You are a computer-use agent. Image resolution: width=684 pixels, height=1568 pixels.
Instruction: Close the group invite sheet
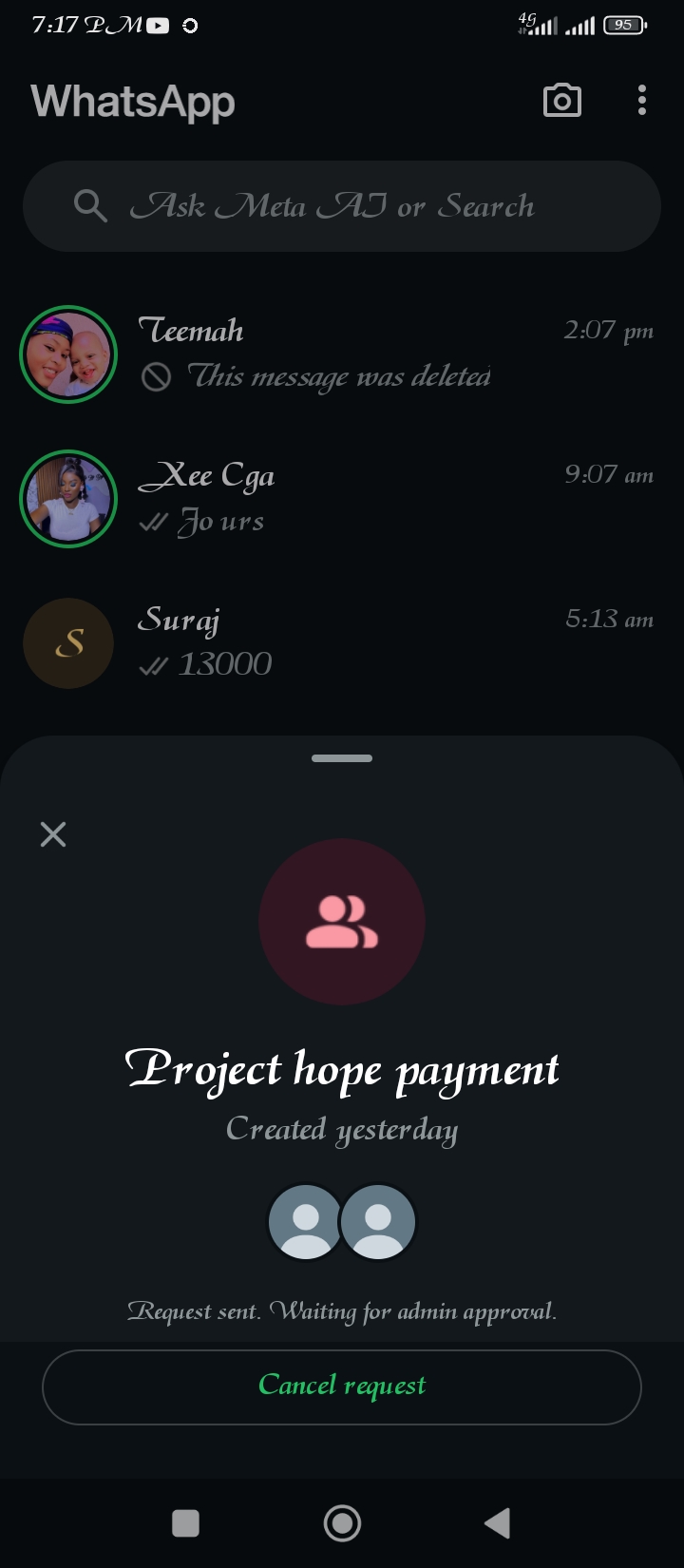coord(53,834)
